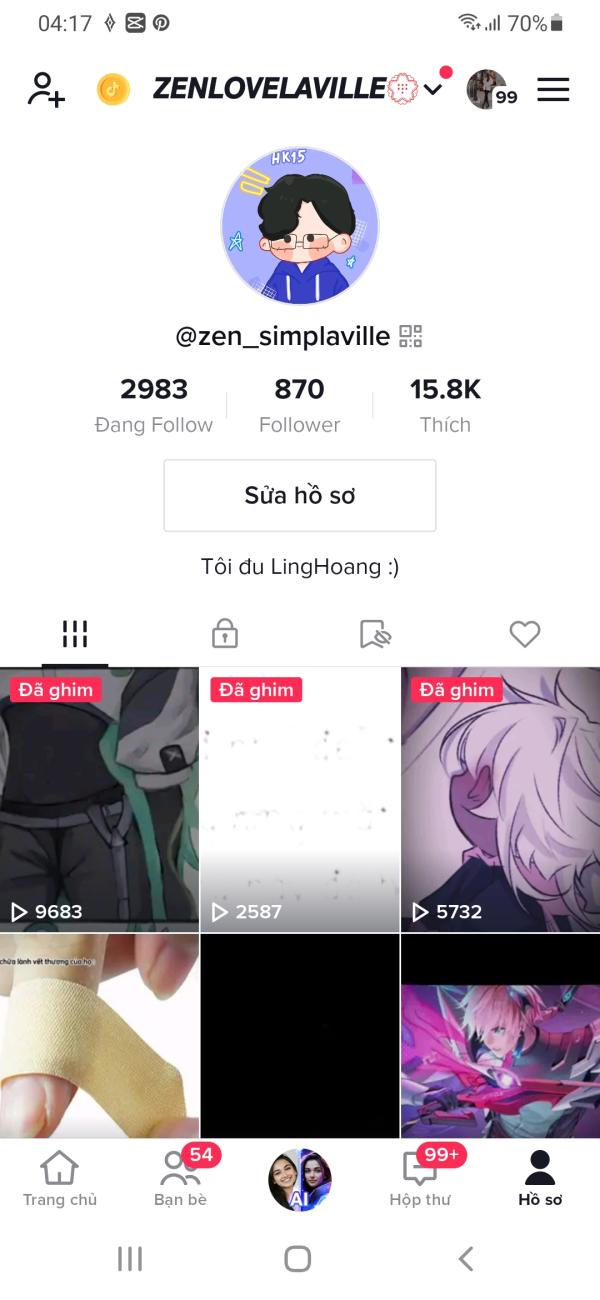Open the QR code next to username

410,337
